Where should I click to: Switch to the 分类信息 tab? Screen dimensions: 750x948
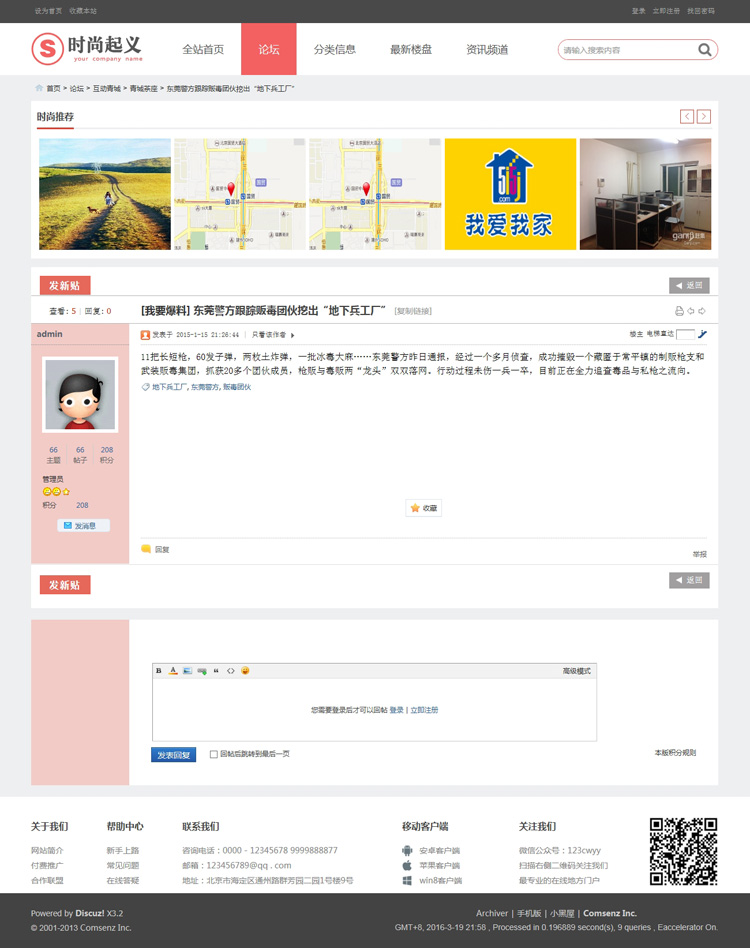pyautogui.click(x=334, y=49)
